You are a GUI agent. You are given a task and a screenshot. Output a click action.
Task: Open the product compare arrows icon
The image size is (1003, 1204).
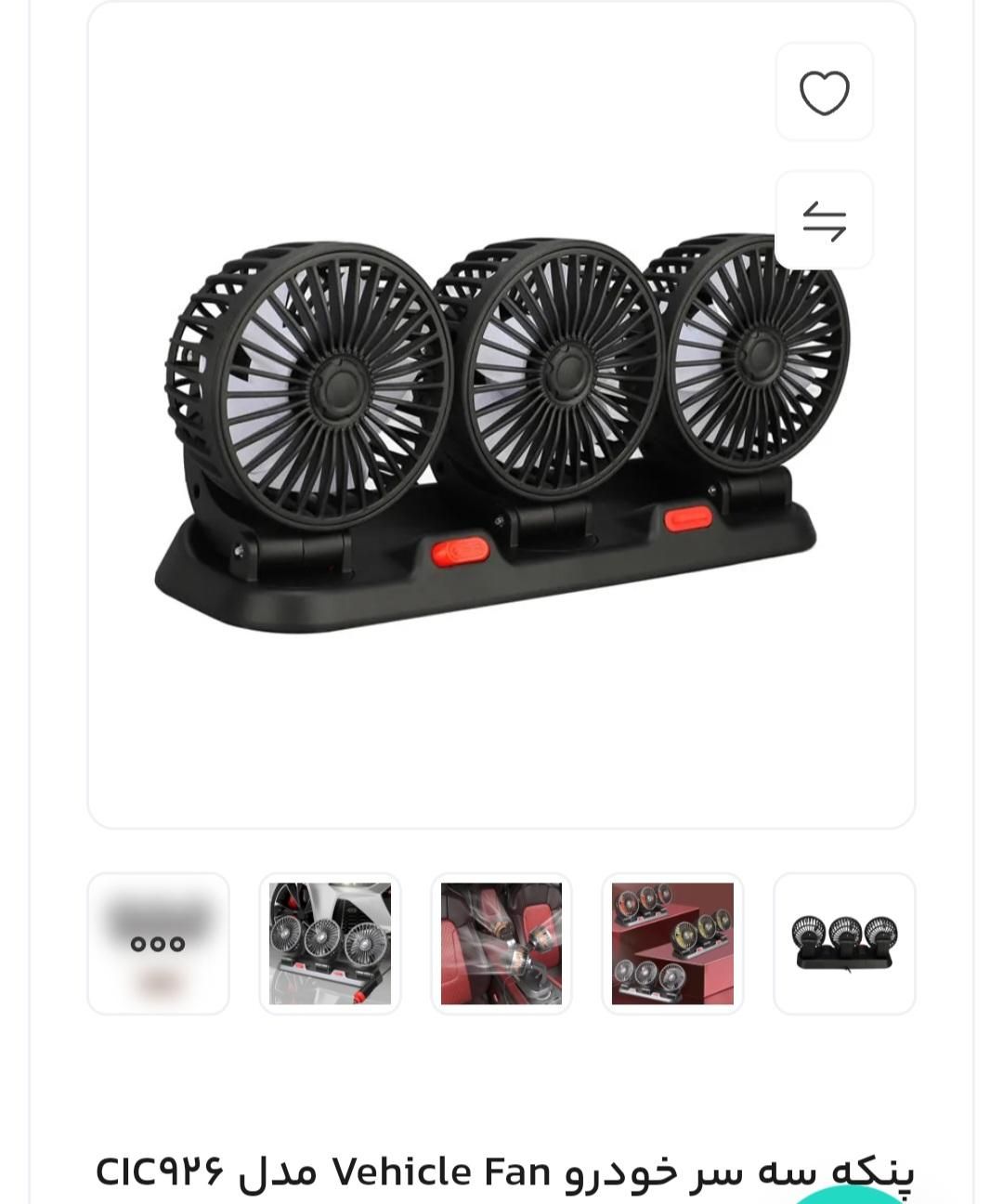824,221
